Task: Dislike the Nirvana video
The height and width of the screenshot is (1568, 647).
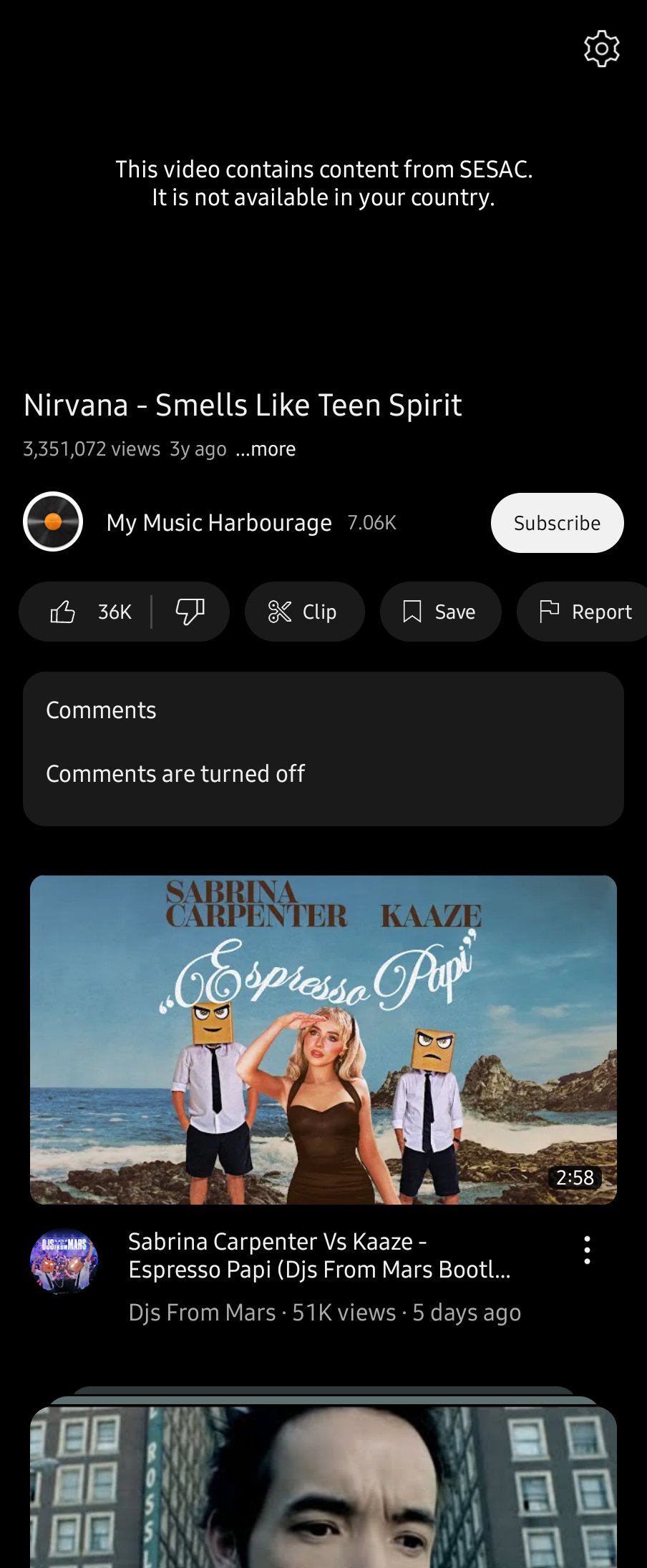Action: click(190, 612)
